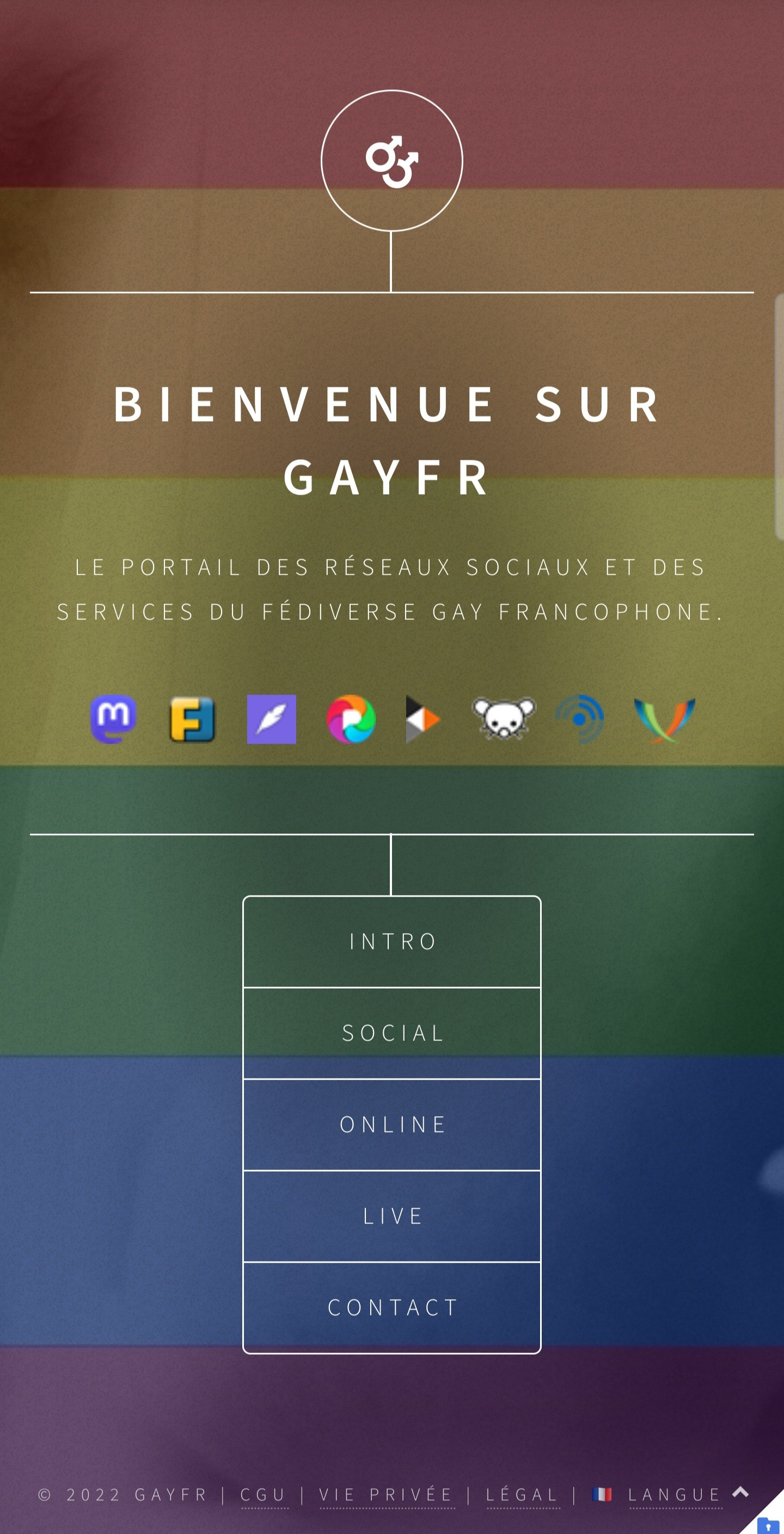The height and width of the screenshot is (1534, 784).
Task: Expand the Langue language selector
Action: point(675,1494)
